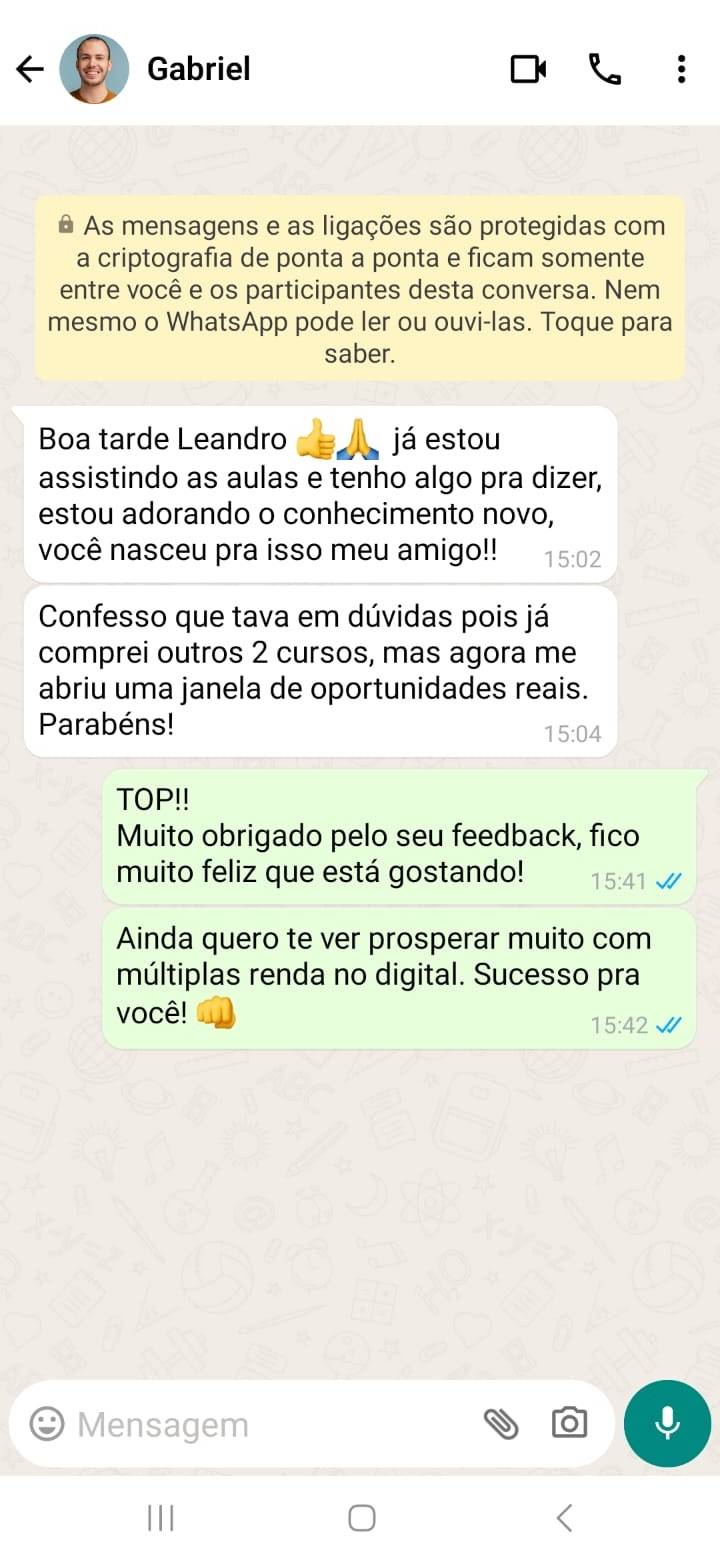Open the emoji picker
The width and height of the screenshot is (720, 1560).
pyautogui.click(x=46, y=1423)
